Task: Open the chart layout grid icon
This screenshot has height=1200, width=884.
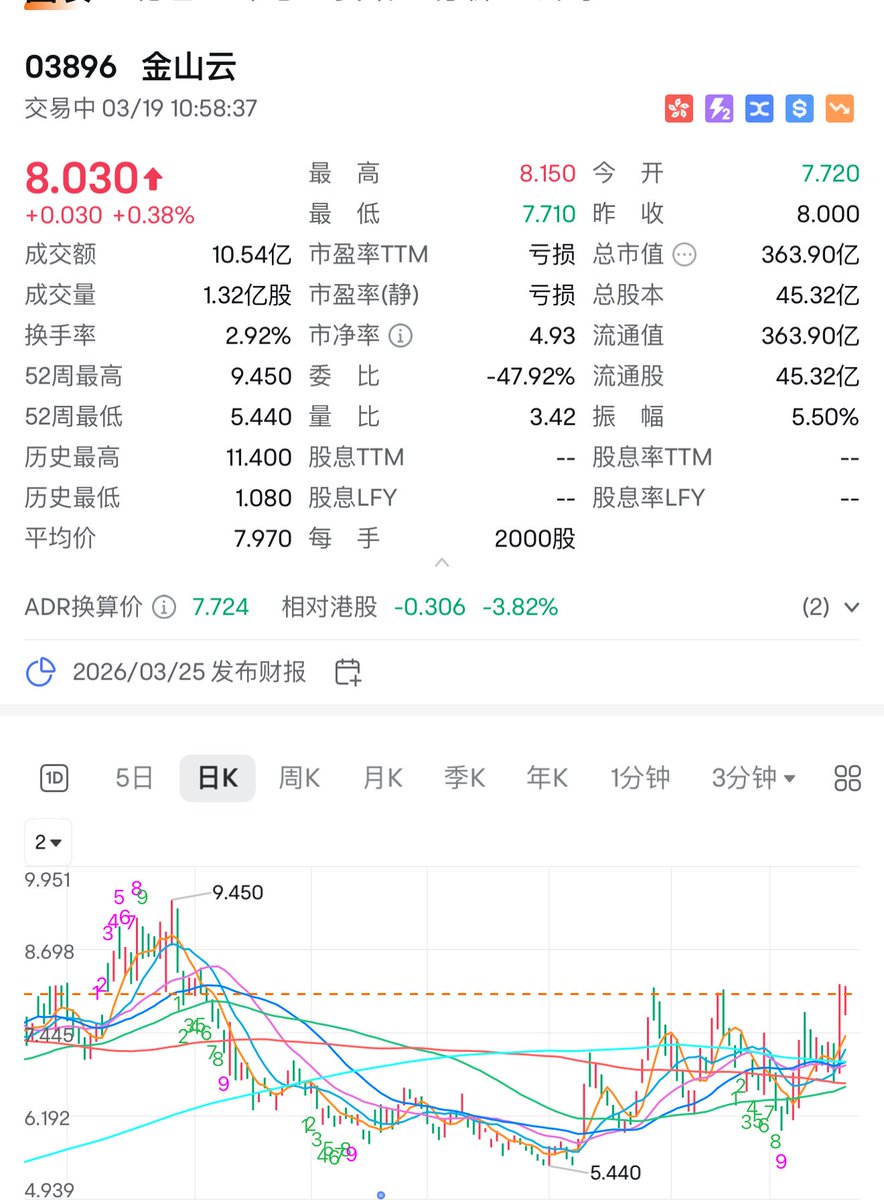Action: click(847, 778)
